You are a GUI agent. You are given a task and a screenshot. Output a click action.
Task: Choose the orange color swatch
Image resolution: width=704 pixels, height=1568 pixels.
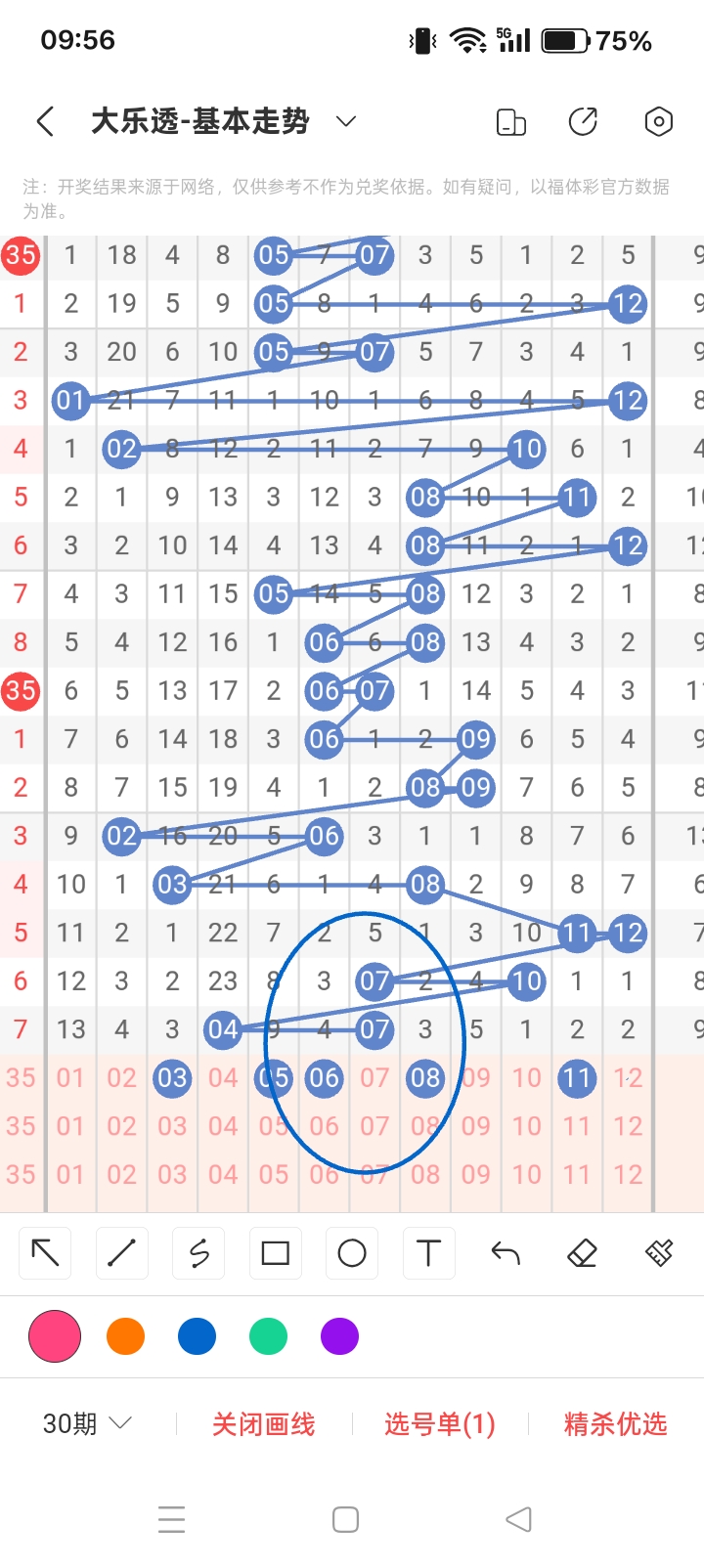point(126,1336)
